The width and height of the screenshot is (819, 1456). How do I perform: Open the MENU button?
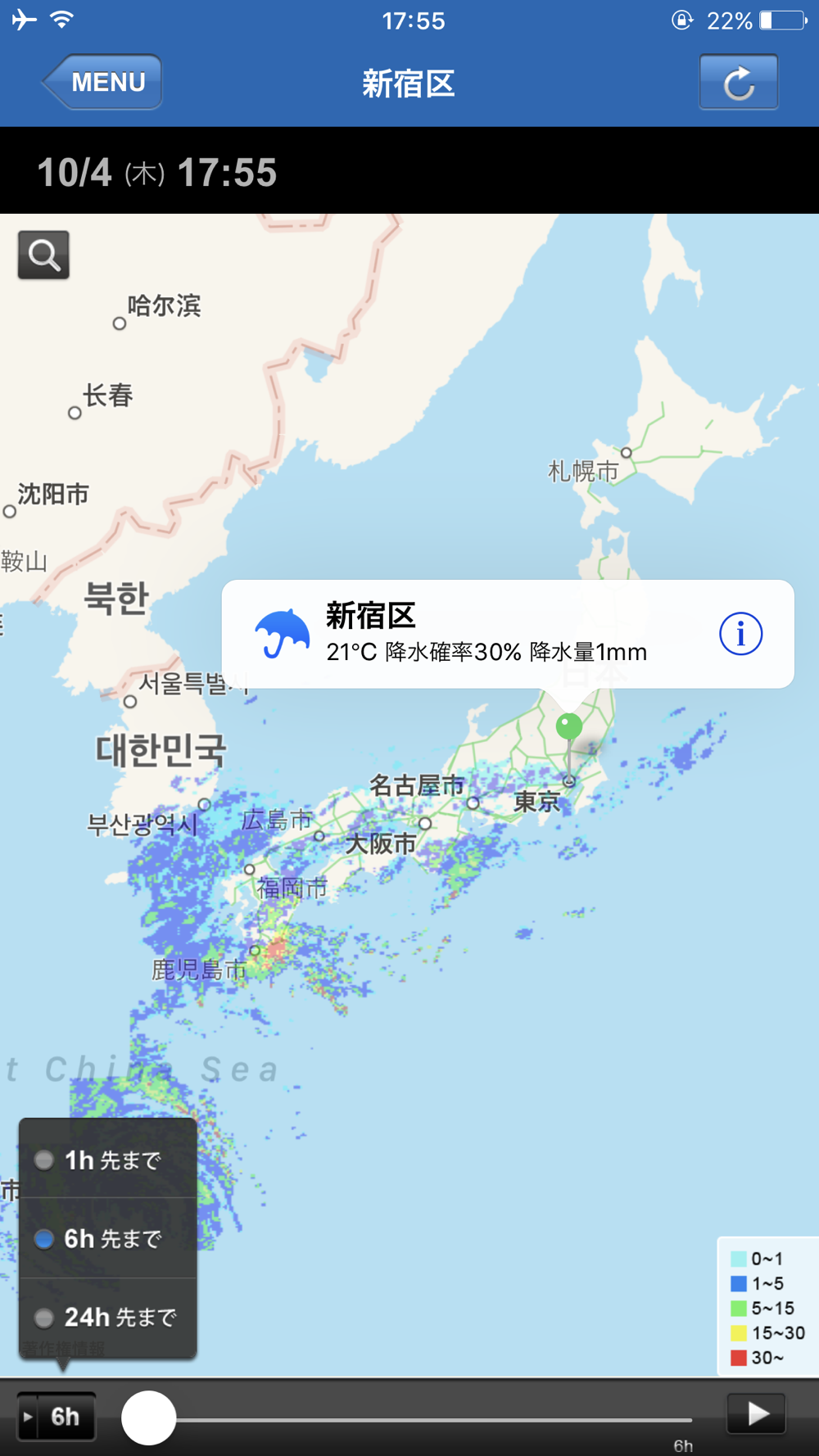(x=103, y=82)
